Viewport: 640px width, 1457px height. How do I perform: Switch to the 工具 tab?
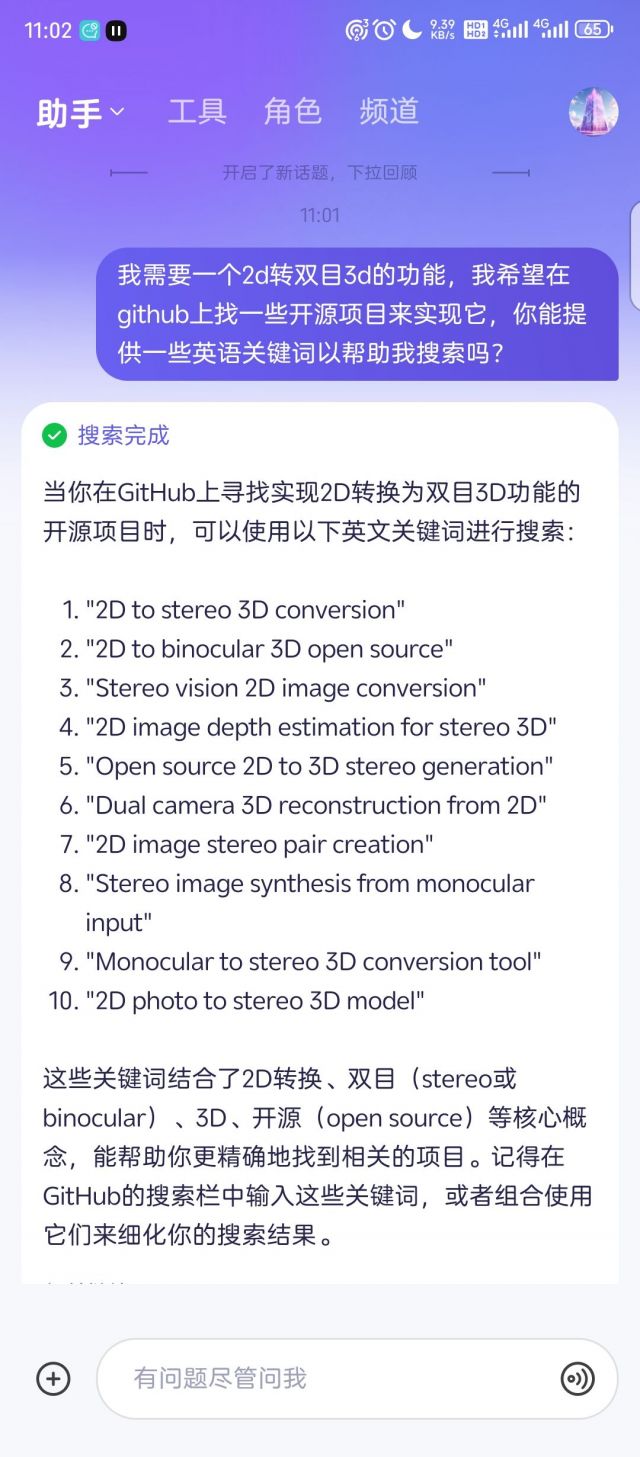point(197,111)
